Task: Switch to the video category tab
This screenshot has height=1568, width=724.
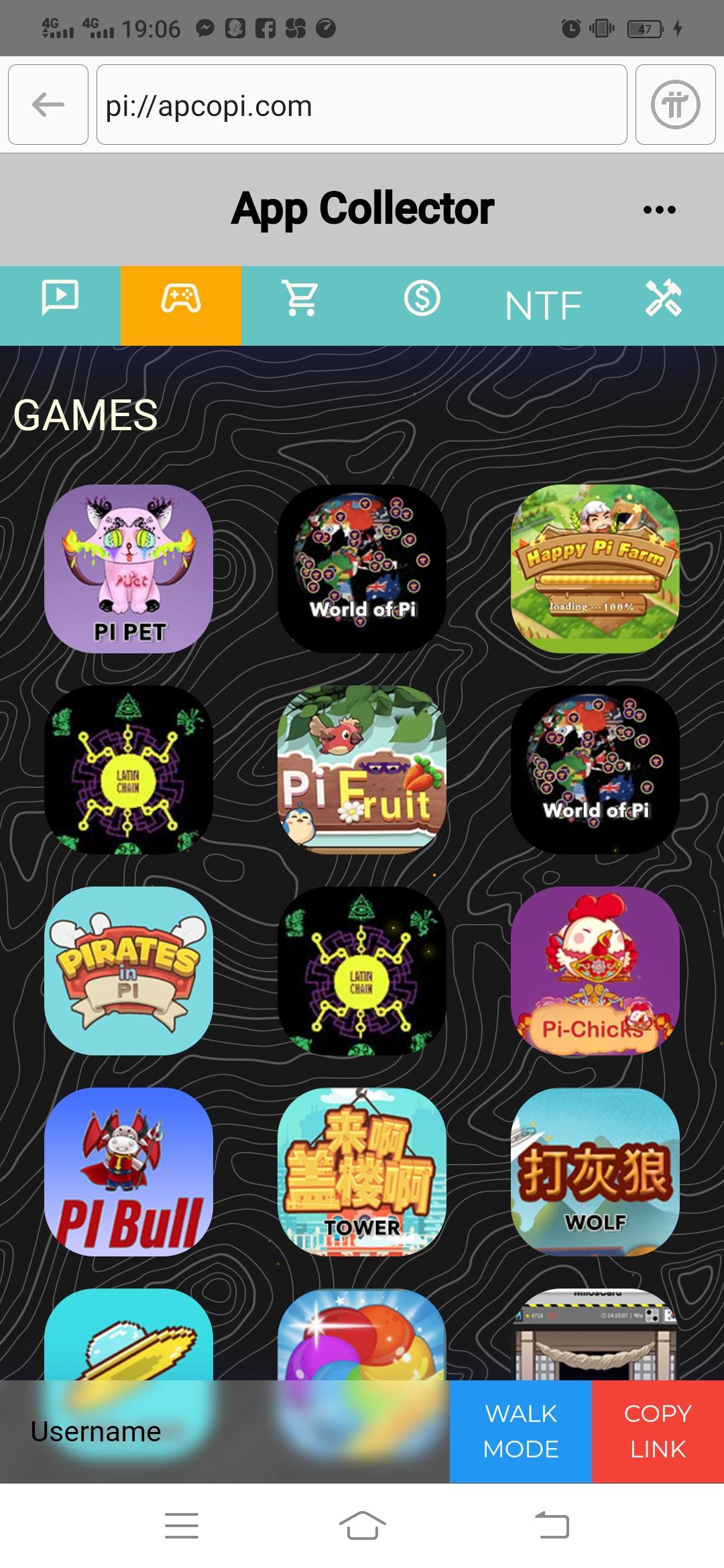Action: (60, 298)
